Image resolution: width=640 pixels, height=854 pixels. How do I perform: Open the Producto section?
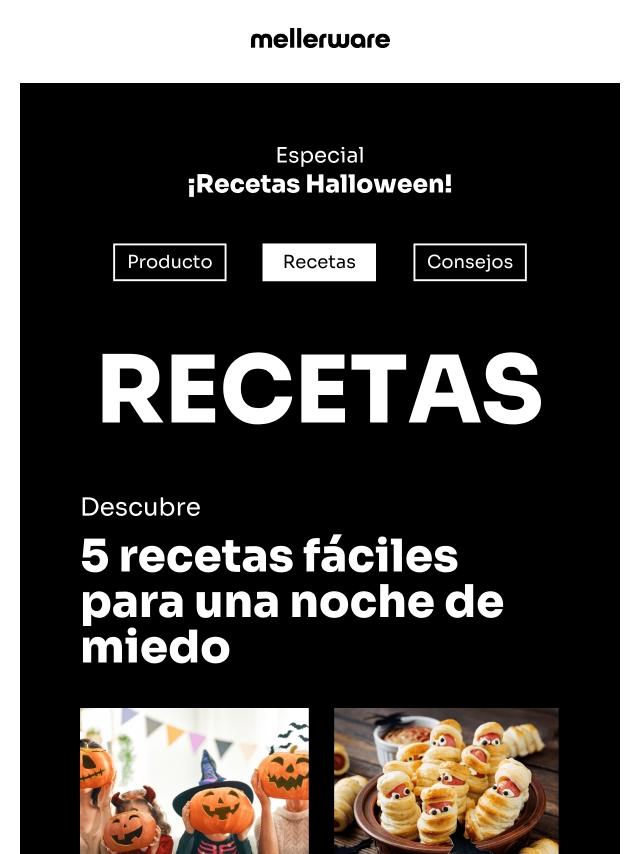point(170,262)
